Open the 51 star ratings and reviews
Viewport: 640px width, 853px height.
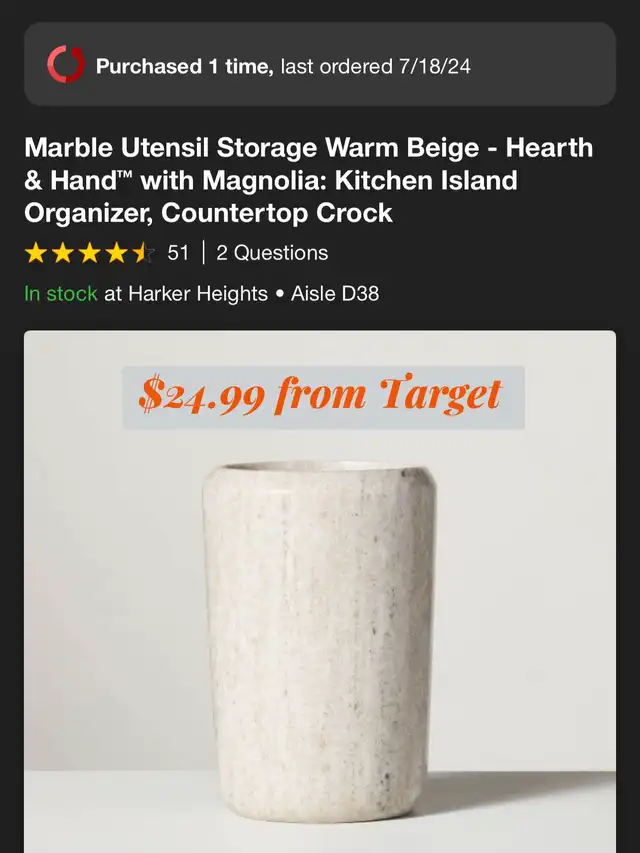(x=106, y=253)
